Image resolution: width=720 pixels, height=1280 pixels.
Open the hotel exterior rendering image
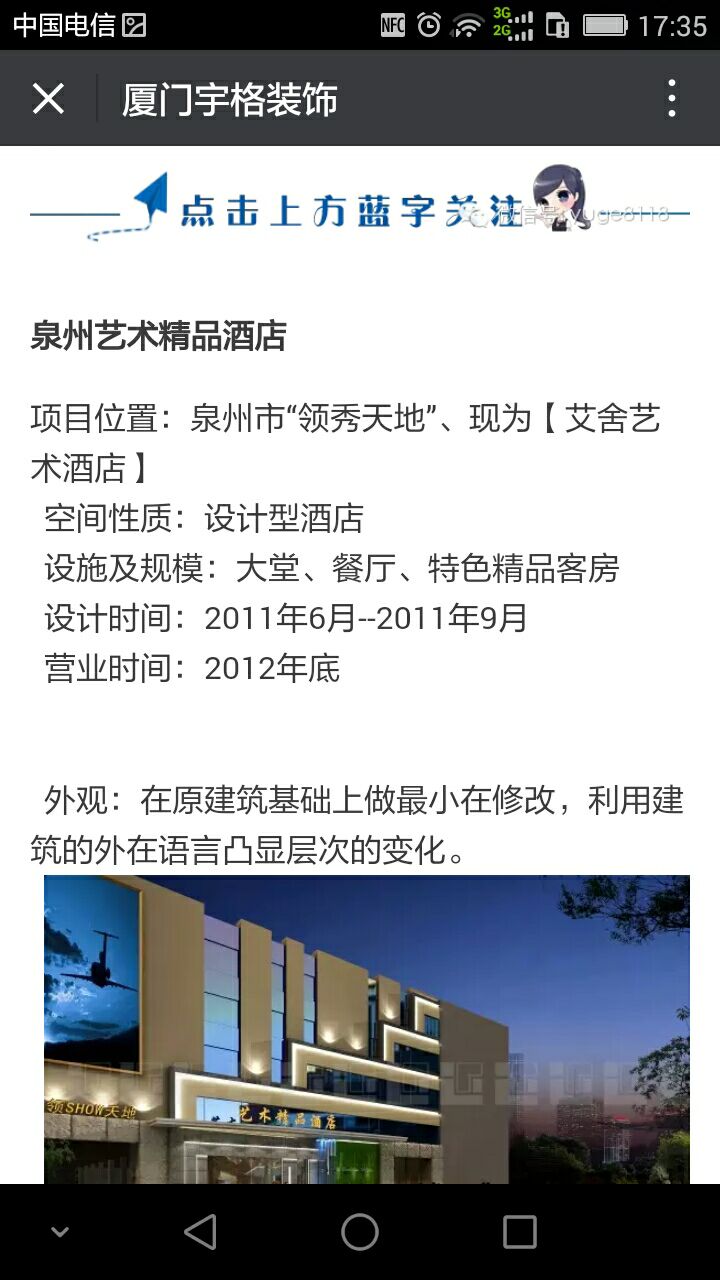pos(366,1030)
